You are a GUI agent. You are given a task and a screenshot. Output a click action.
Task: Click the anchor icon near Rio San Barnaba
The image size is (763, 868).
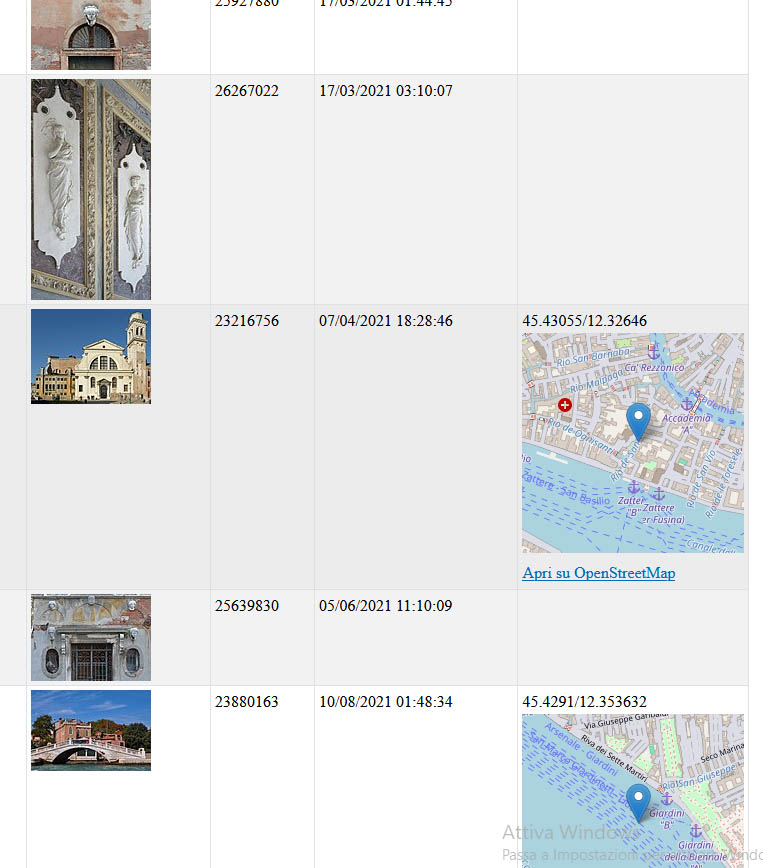(x=654, y=353)
